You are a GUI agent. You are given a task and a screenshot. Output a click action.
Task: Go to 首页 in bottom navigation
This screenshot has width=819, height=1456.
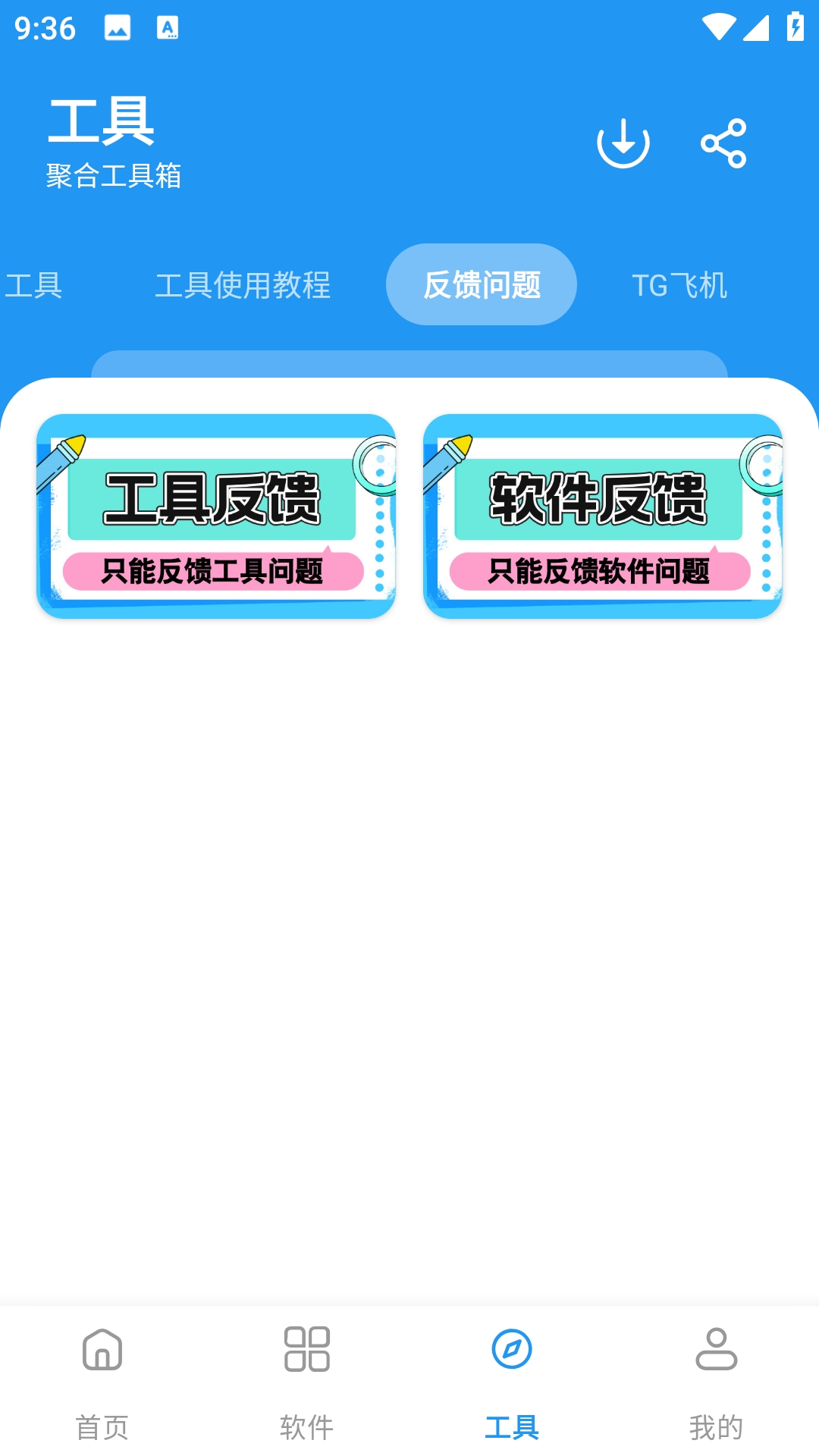click(x=102, y=1382)
